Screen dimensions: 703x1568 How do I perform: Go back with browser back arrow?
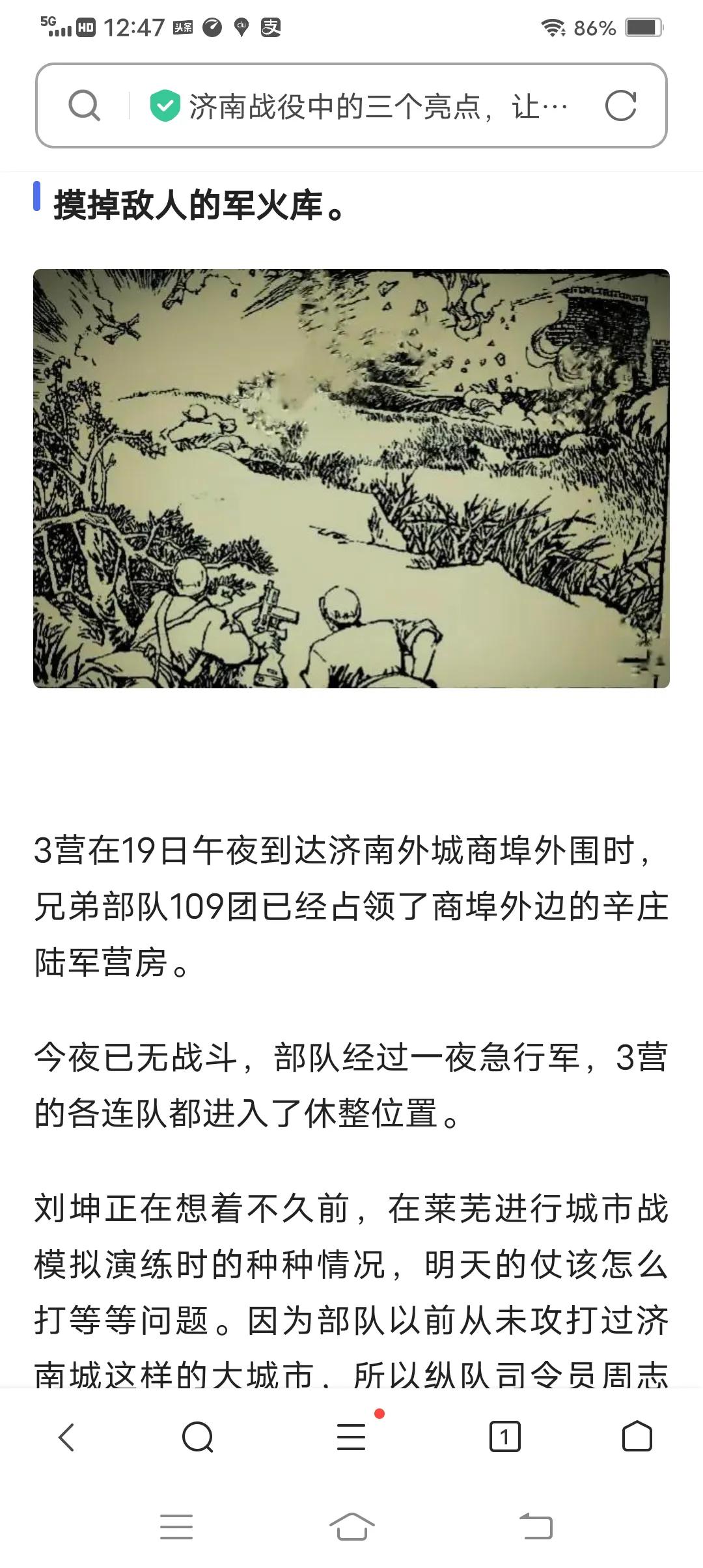click(67, 1437)
